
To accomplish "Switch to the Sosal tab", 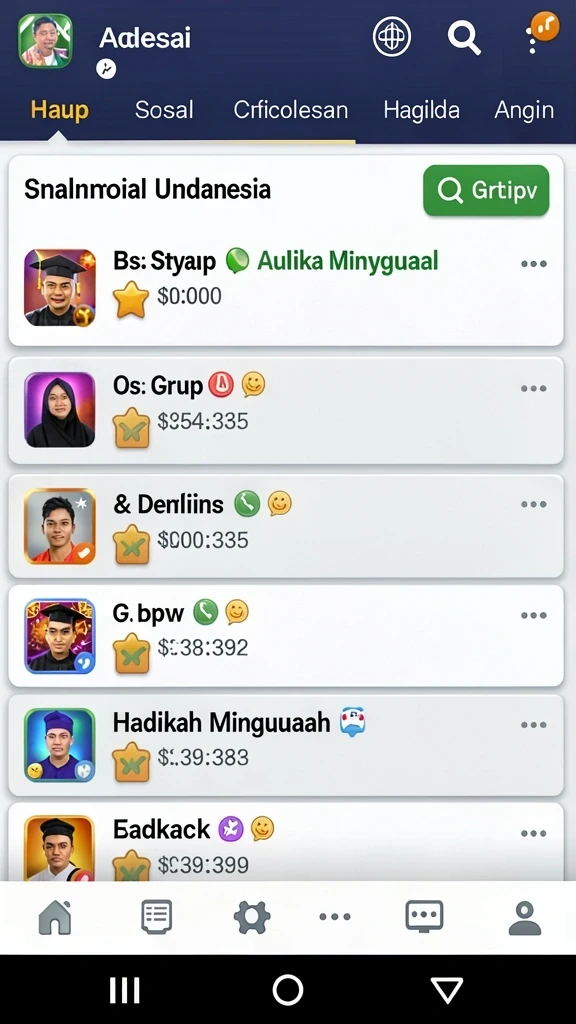I will 164,110.
